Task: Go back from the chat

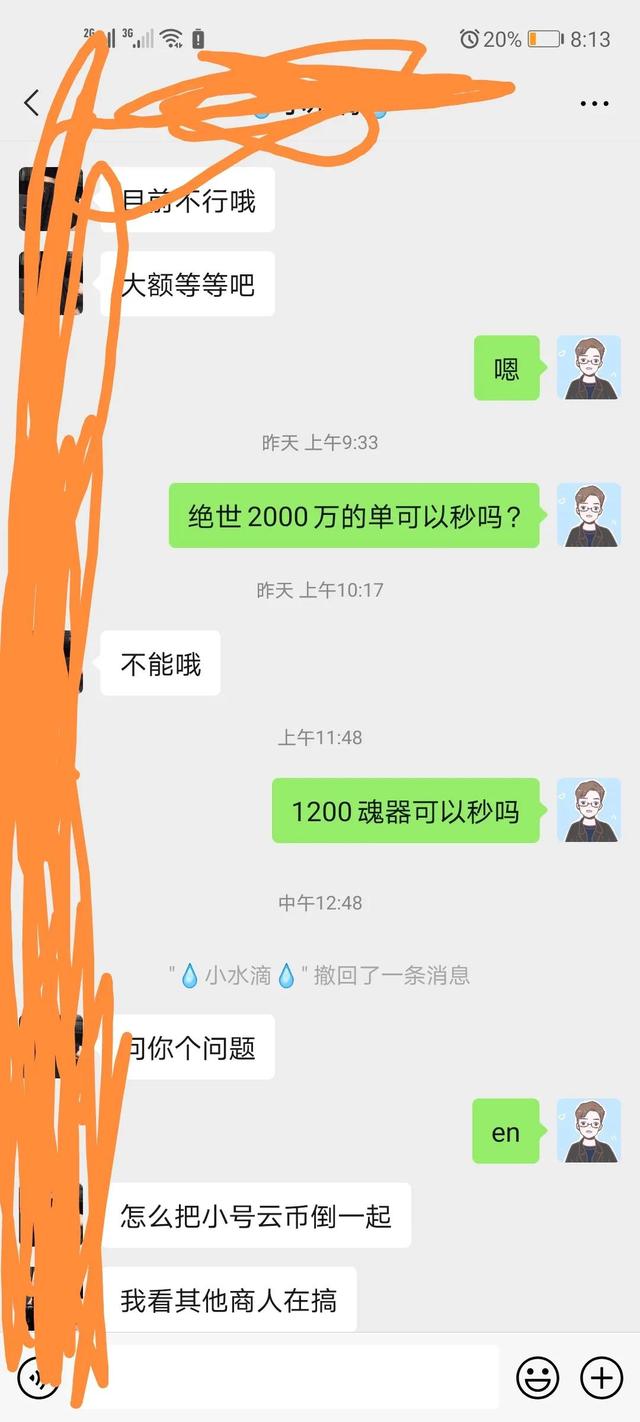Action: 32,102
